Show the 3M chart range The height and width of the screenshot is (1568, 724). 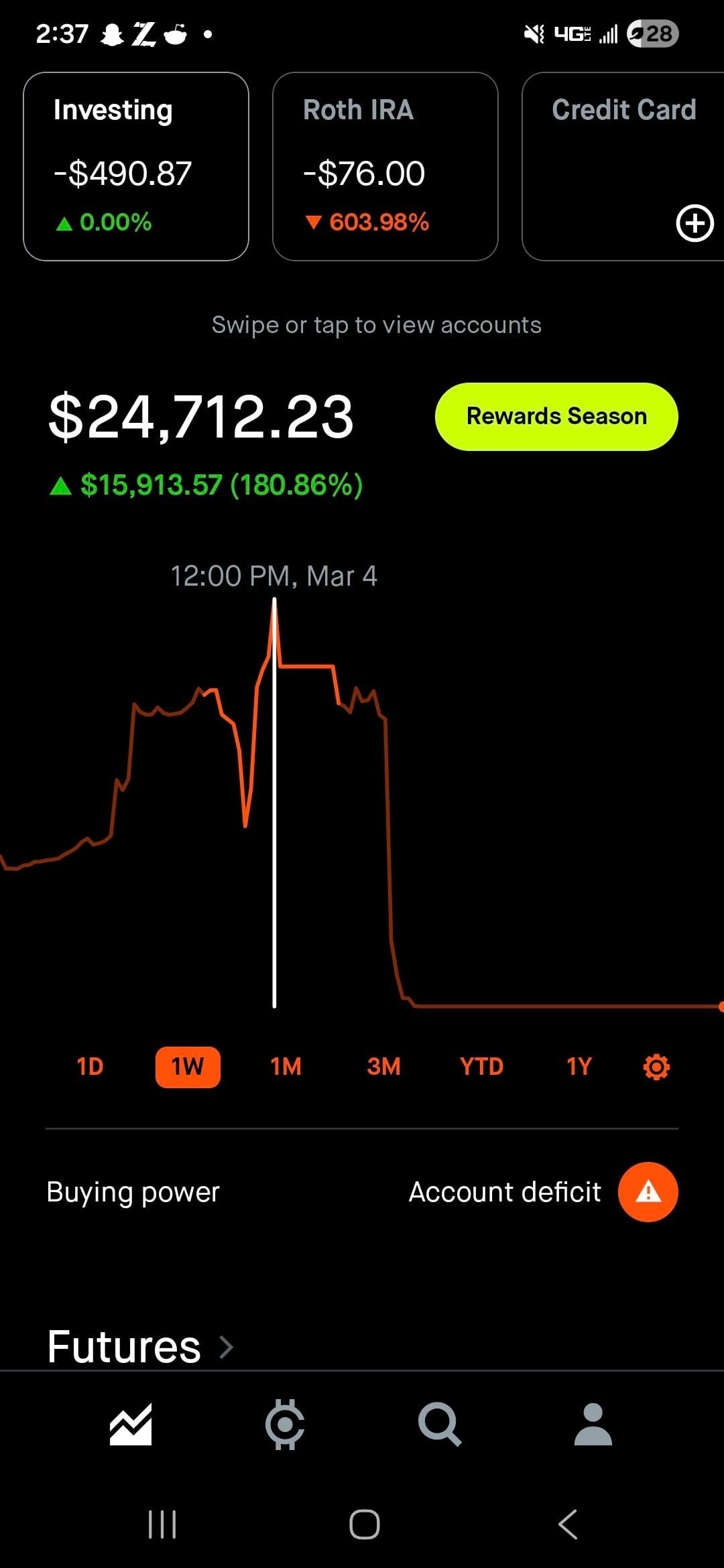tap(383, 1066)
